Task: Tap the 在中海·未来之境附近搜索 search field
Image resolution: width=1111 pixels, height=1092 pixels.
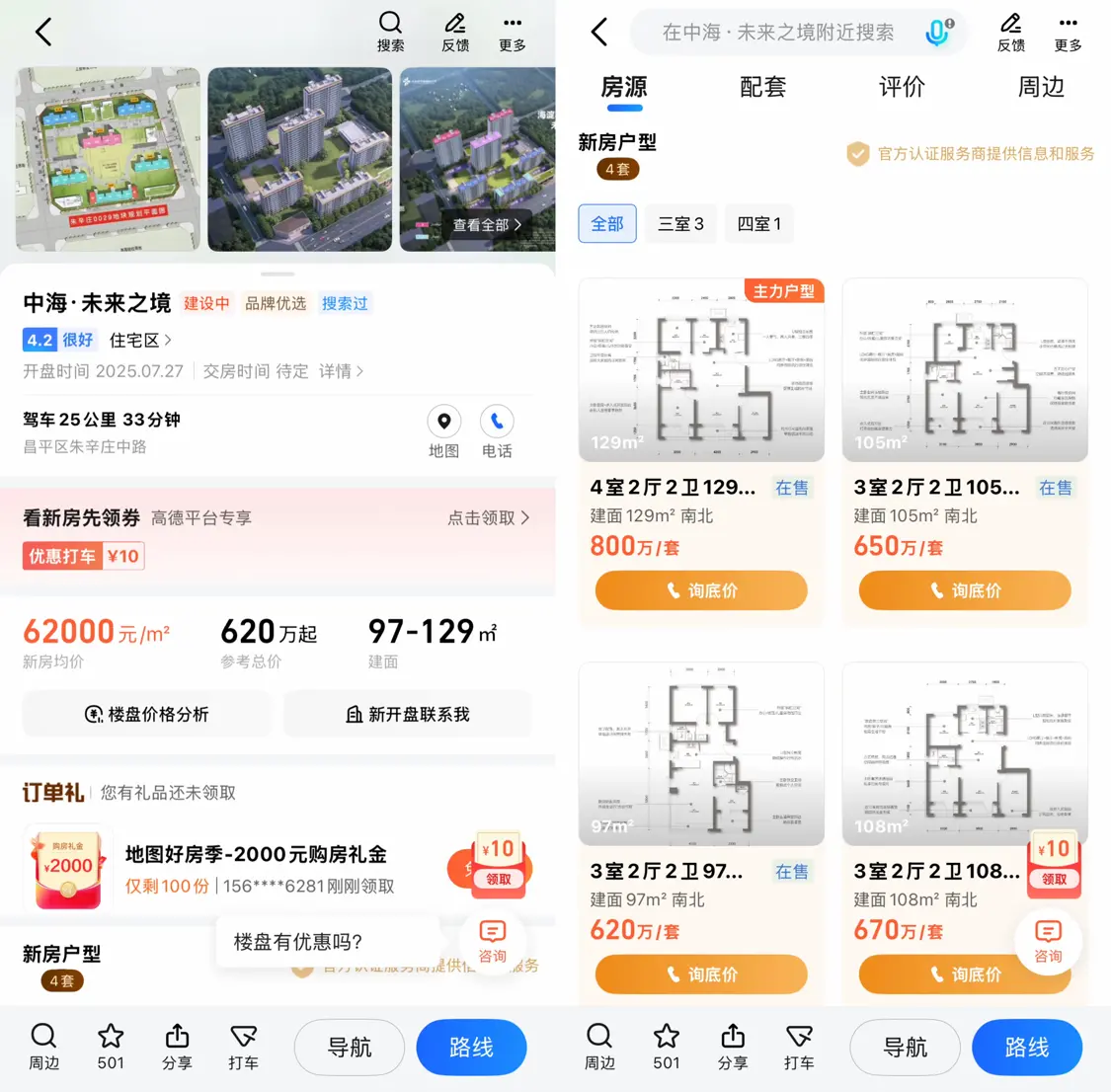Action: point(778,33)
